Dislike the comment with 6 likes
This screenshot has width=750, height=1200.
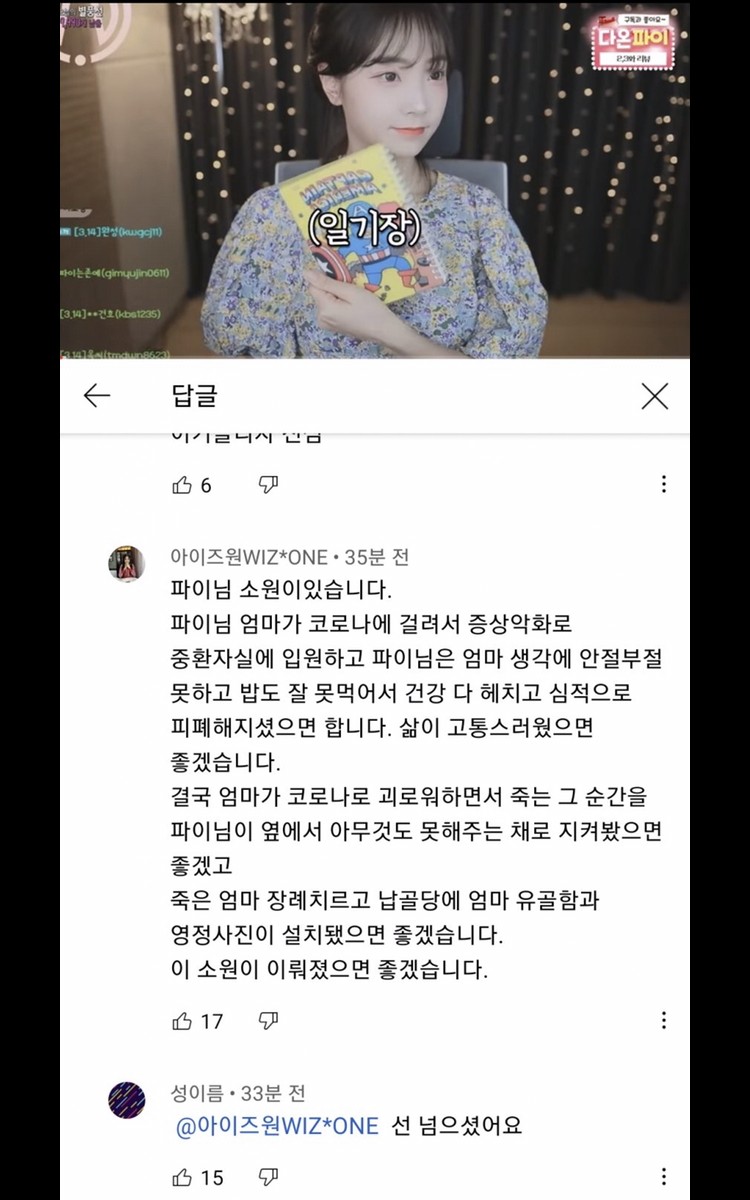pyautogui.click(x=268, y=485)
